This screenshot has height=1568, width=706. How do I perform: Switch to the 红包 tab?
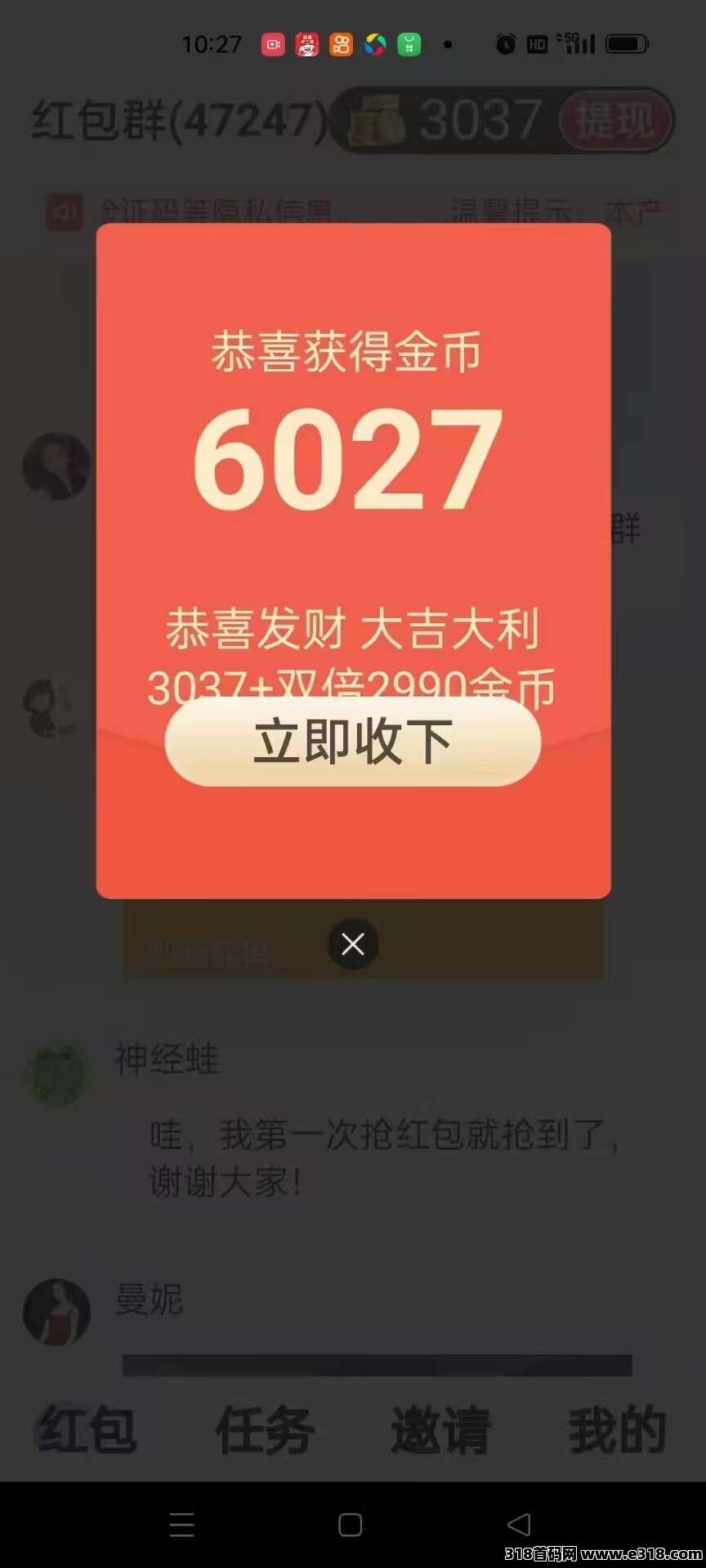point(87,1429)
